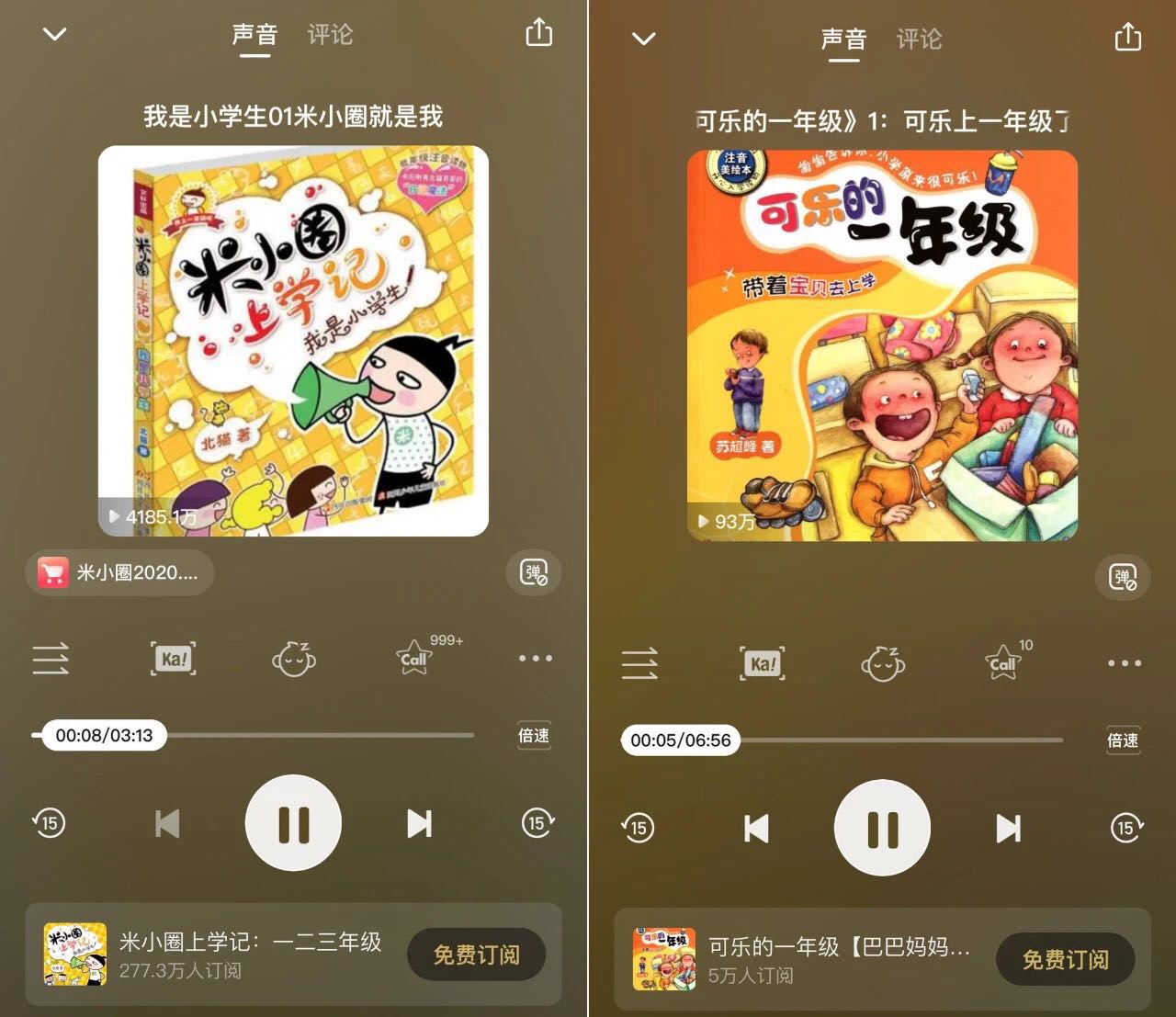Image resolution: width=1176 pixels, height=1017 pixels.
Task: Open 评论 tab in 可乐的一年级 player
Action: (919, 39)
